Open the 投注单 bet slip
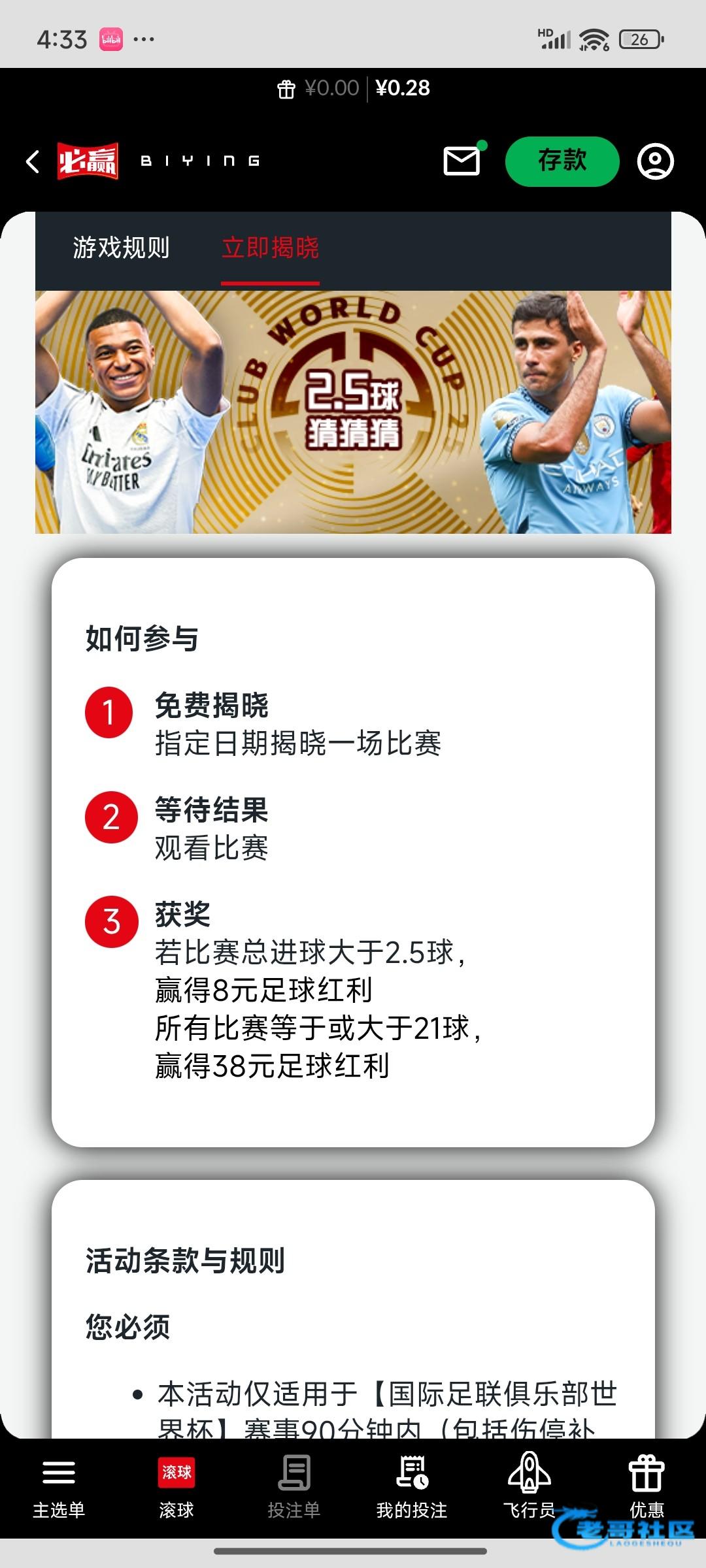 pos(294,1486)
